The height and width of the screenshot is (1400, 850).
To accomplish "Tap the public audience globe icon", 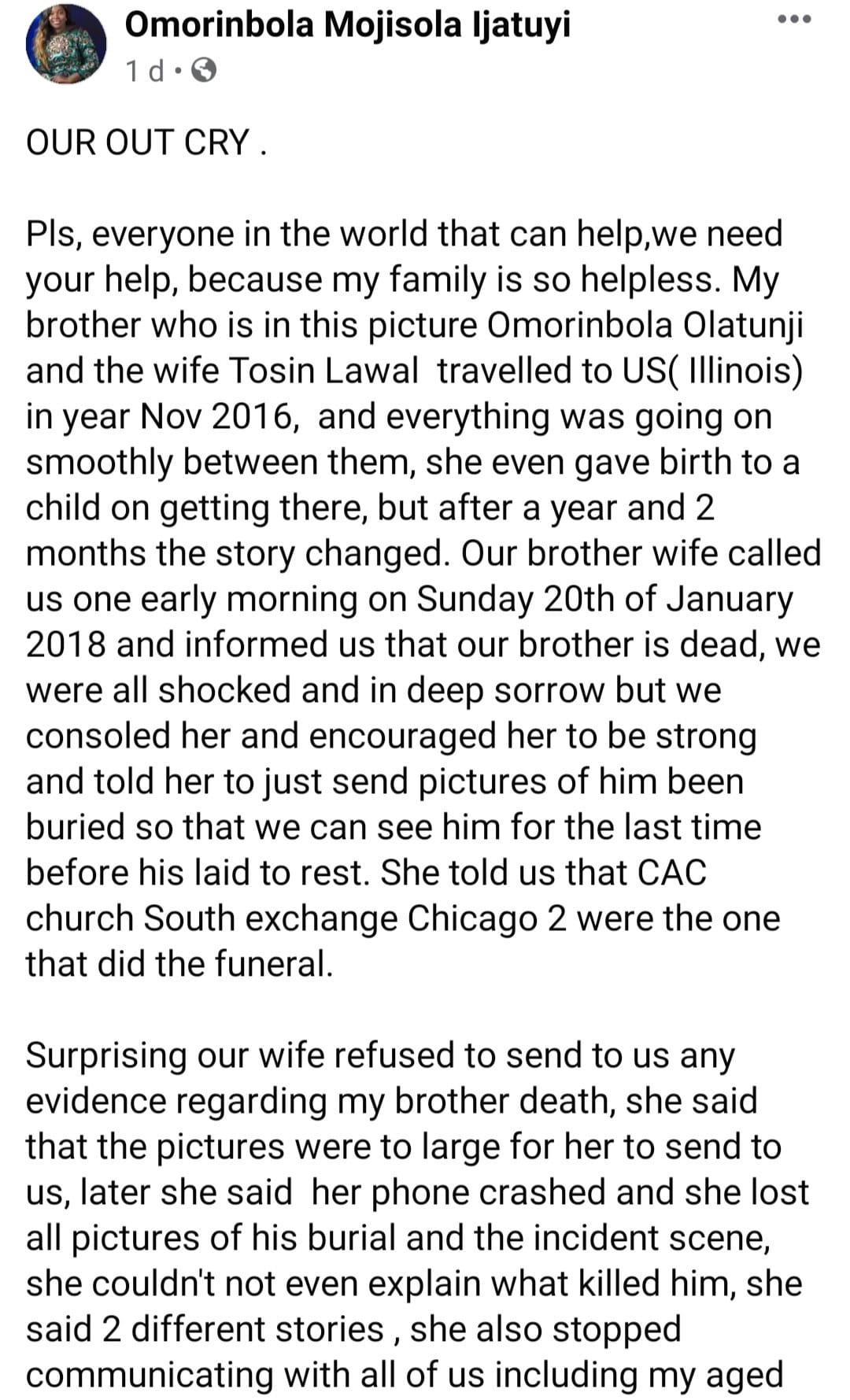I will [x=204, y=71].
